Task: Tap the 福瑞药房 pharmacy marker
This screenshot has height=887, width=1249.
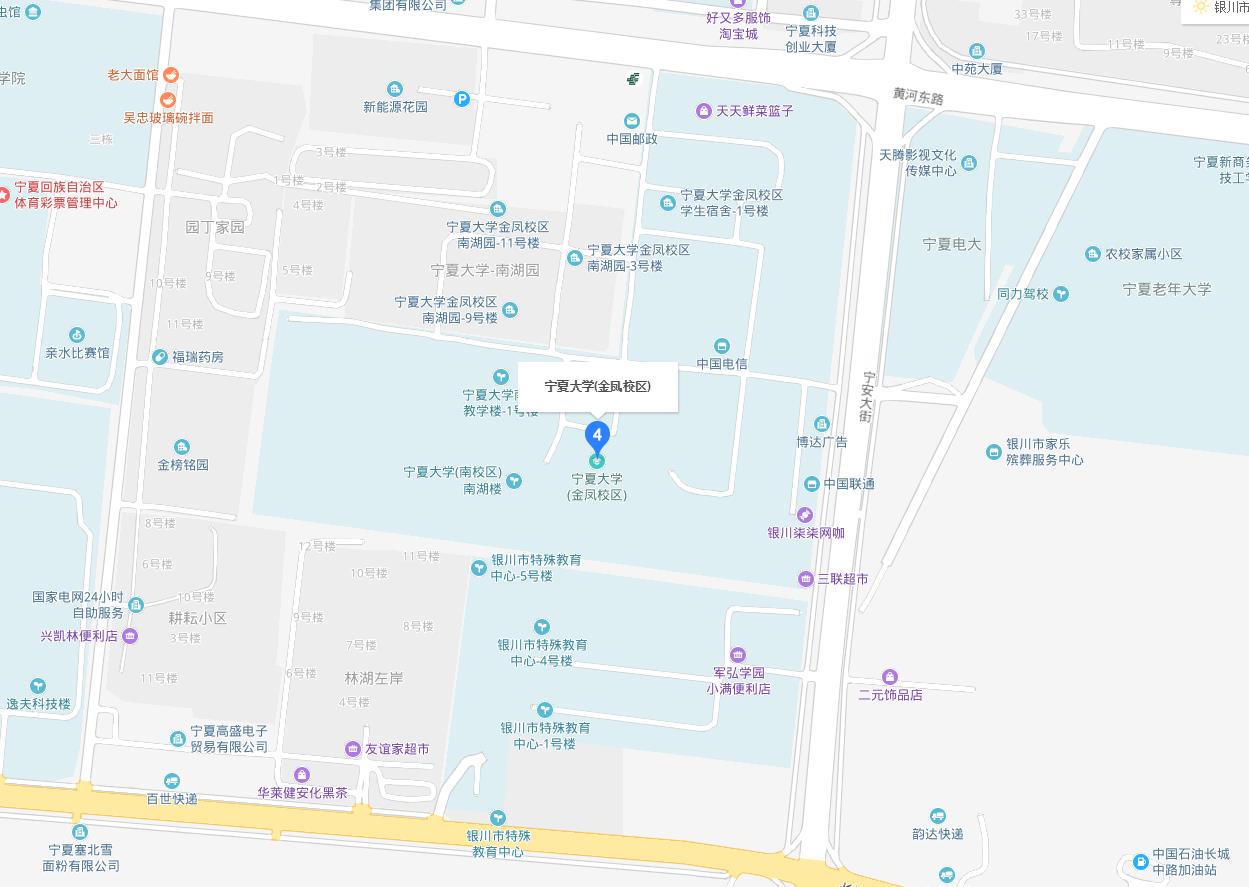Action: (x=160, y=357)
